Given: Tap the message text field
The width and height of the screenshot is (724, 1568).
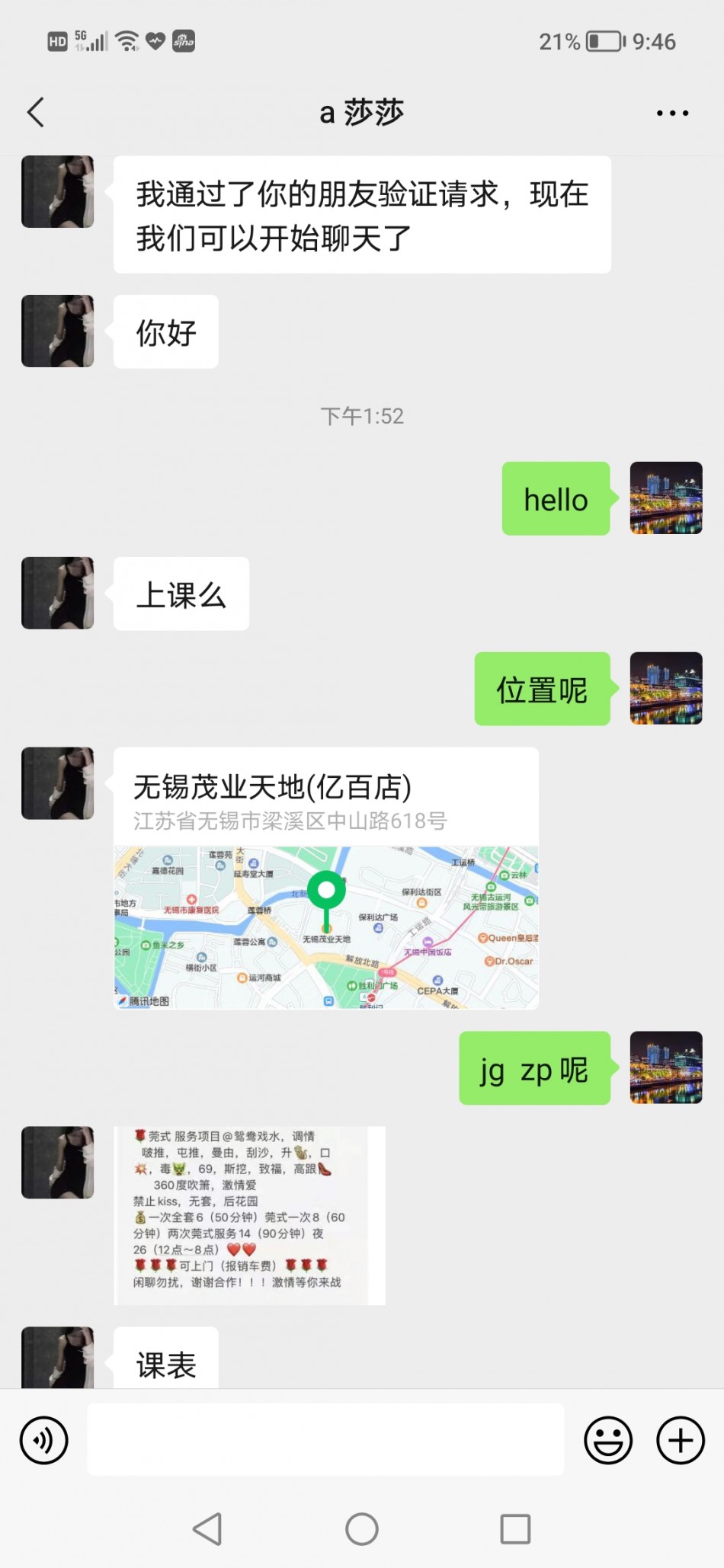Looking at the screenshot, I should click(x=325, y=1439).
